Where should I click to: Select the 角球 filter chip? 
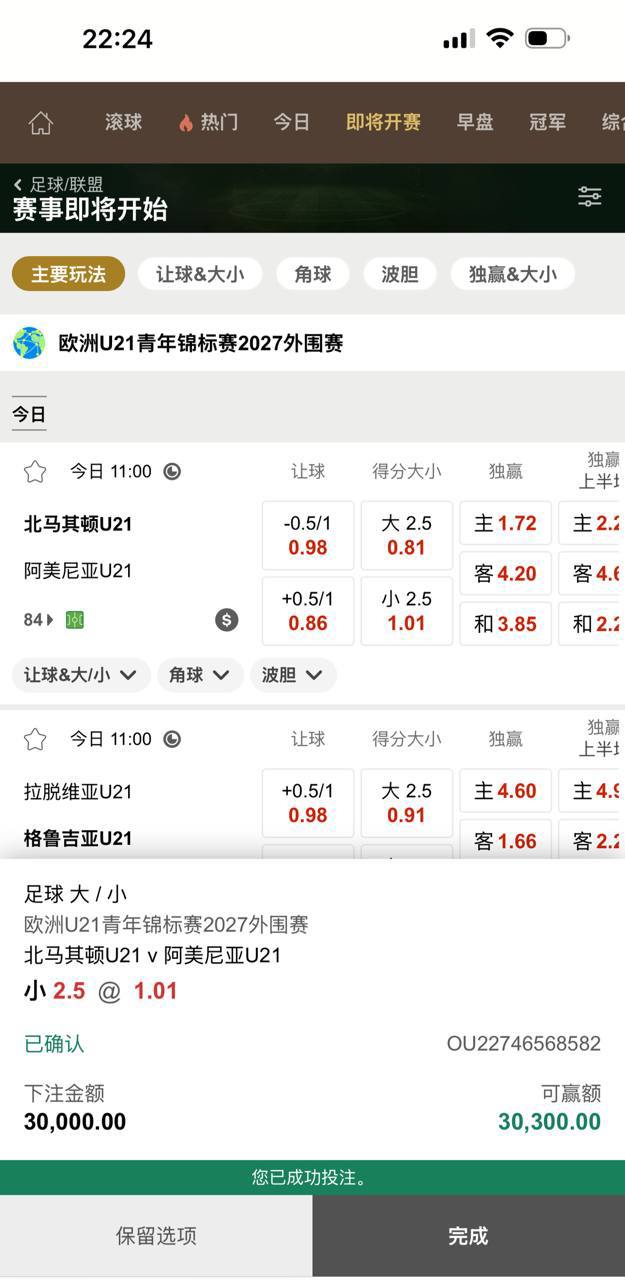(312, 274)
